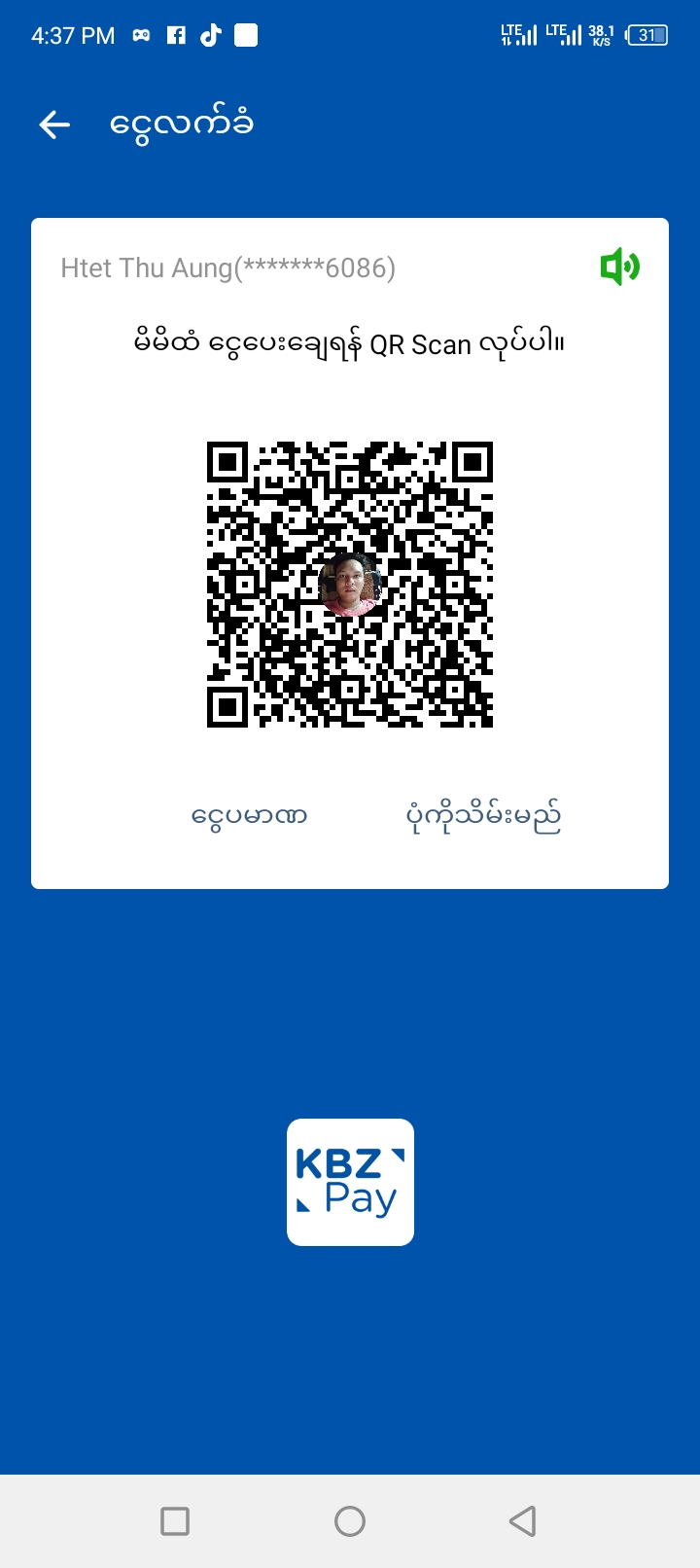Tap ငွေပမာဏ to set an amount
This screenshot has height=1568, width=700.
point(249,815)
